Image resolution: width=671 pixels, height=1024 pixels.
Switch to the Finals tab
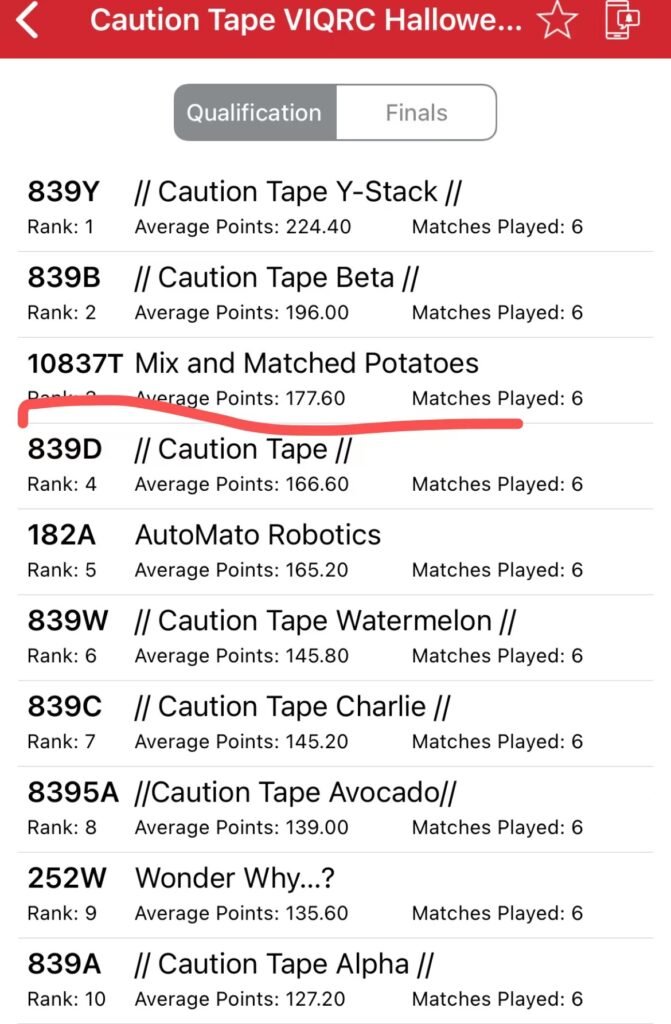click(416, 112)
